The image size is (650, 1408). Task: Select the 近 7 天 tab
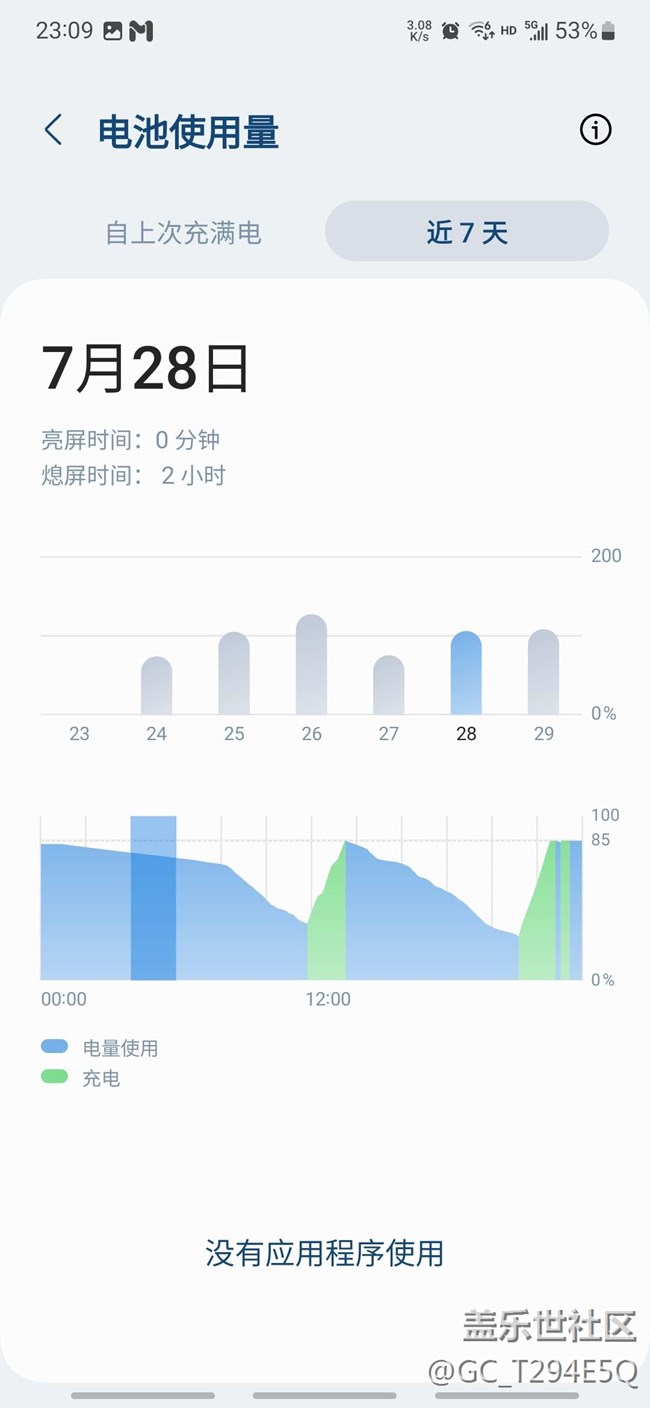(x=467, y=233)
